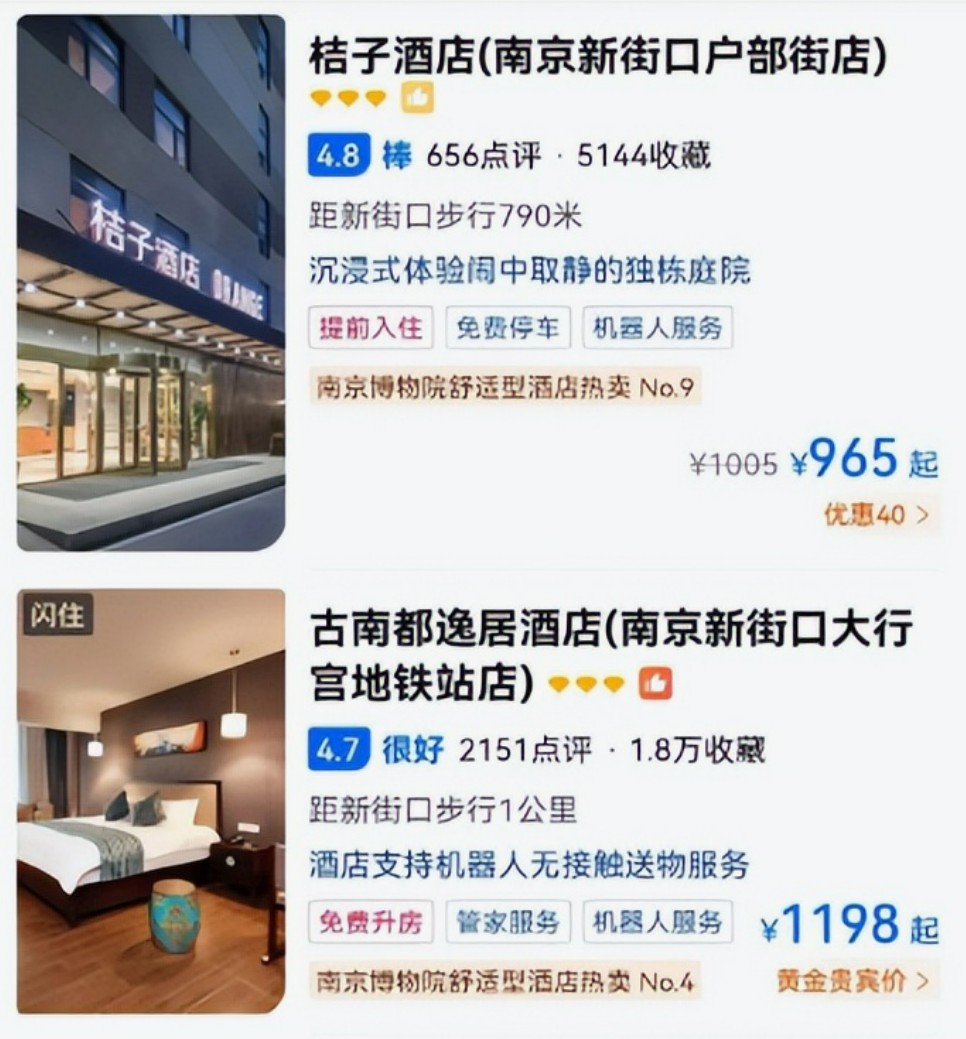Toggle the 机器人服务 tag for 桔子酒店
This screenshot has width=966, height=1039.
659,328
